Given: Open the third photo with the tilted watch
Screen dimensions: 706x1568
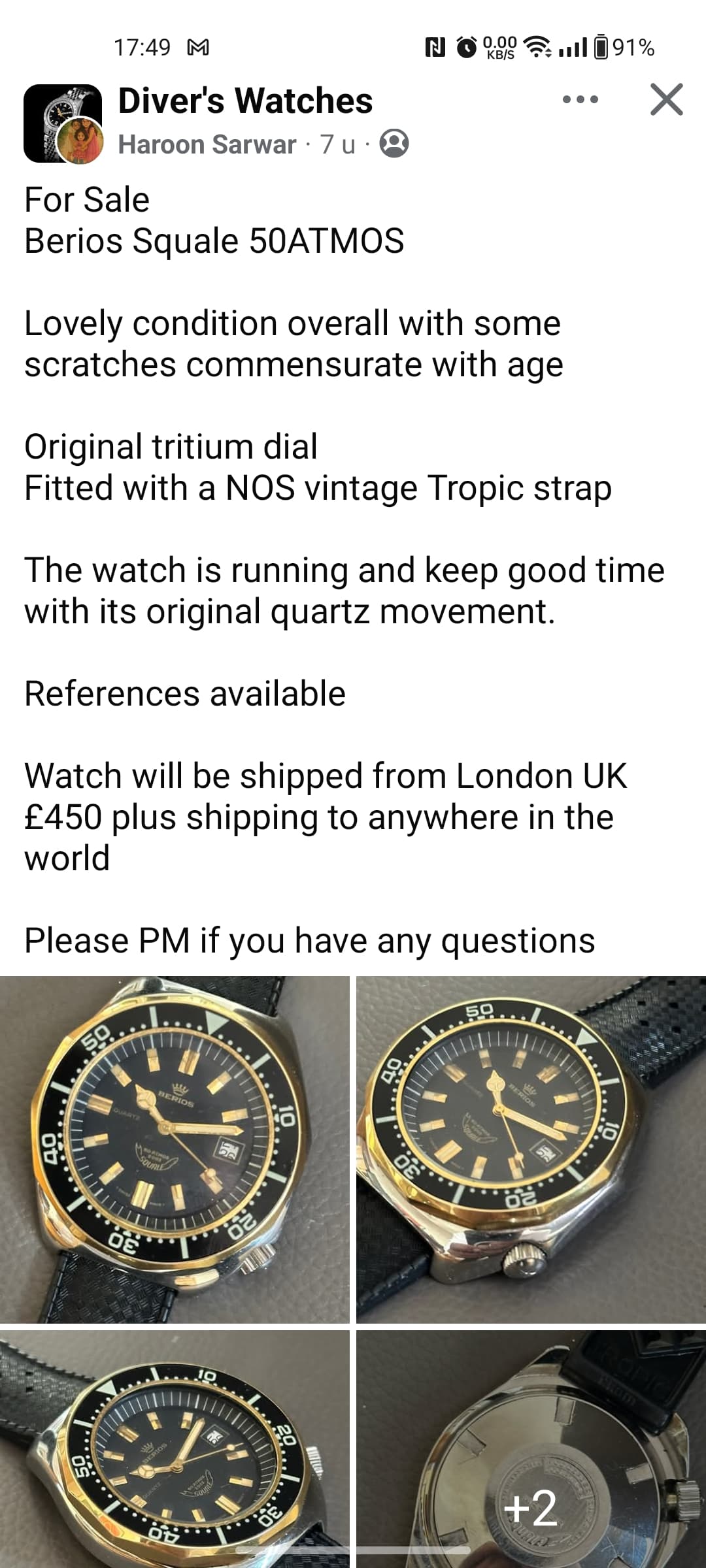Looking at the screenshot, I should pyautogui.click(x=175, y=1448).
